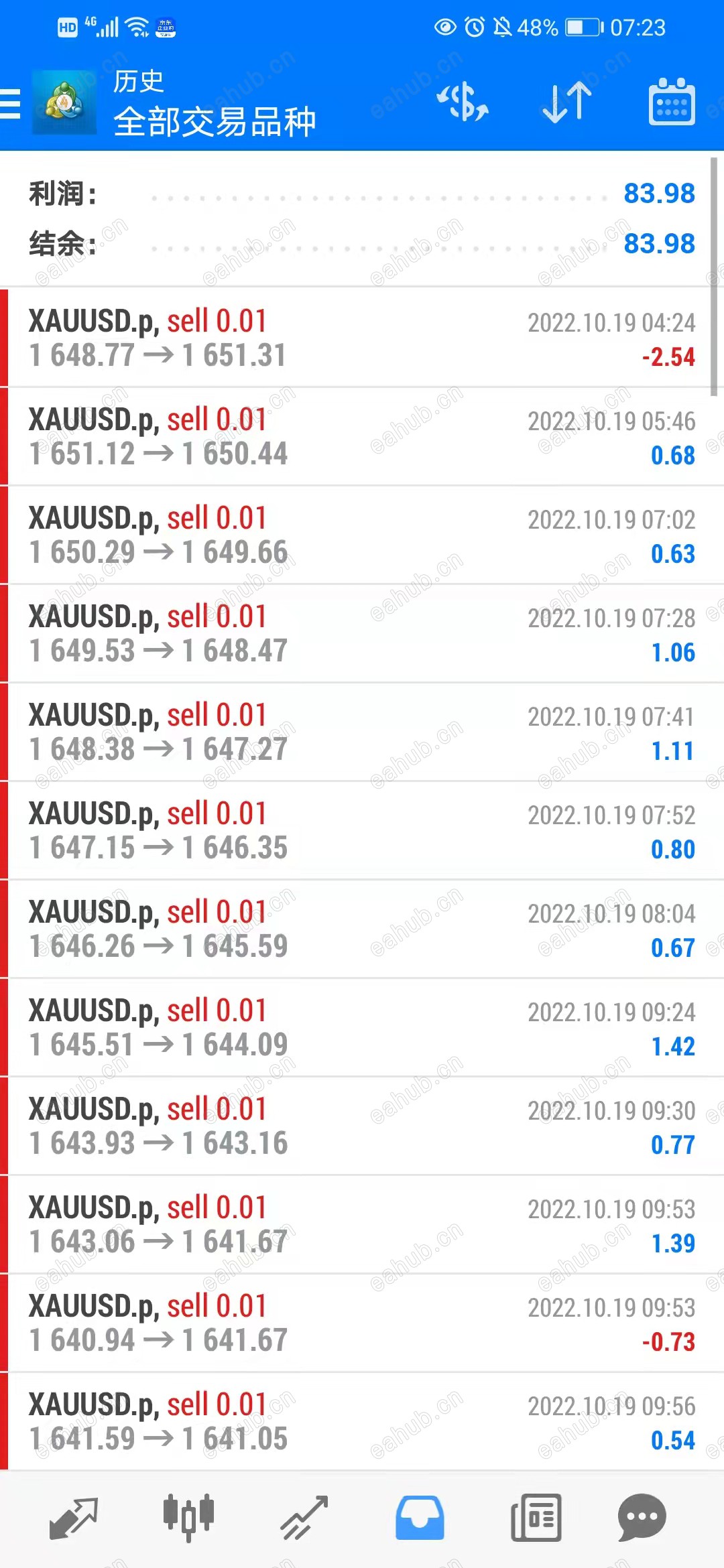Open the sell trade closed at 04:24
Screen dimensions: 724x1568
tap(362, 338)
